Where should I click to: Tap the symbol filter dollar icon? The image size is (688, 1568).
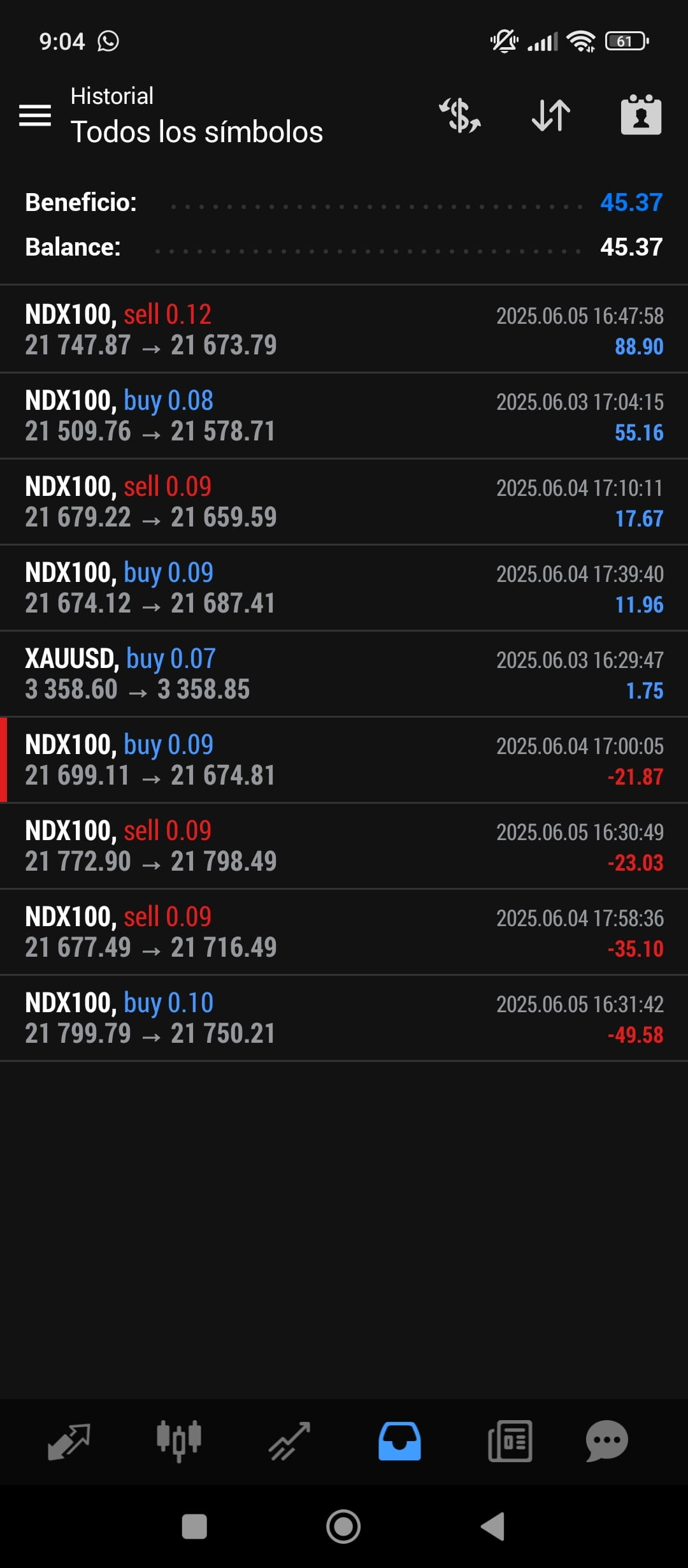459,115
